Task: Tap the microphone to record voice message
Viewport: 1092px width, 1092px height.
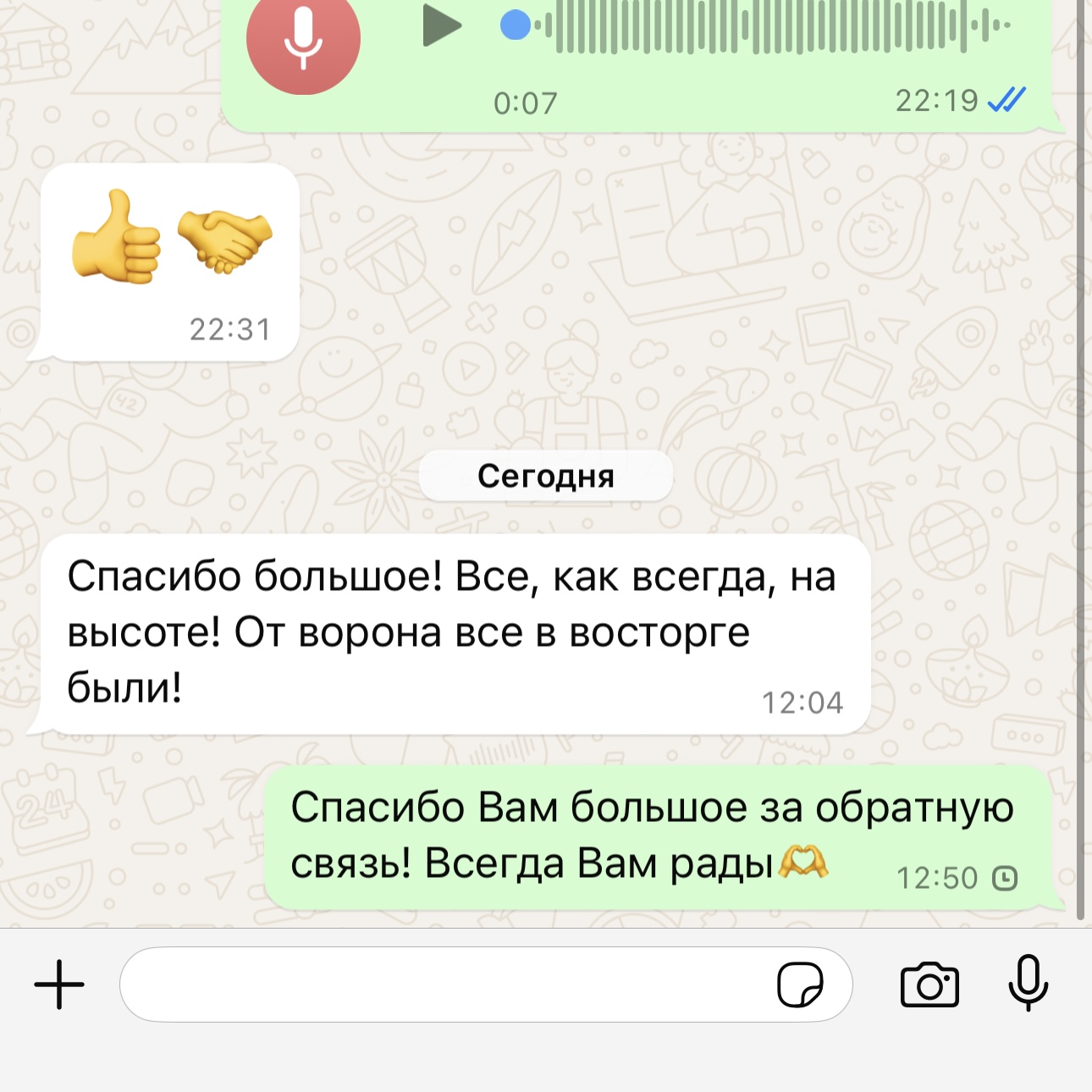Action: click(1028, 983)
